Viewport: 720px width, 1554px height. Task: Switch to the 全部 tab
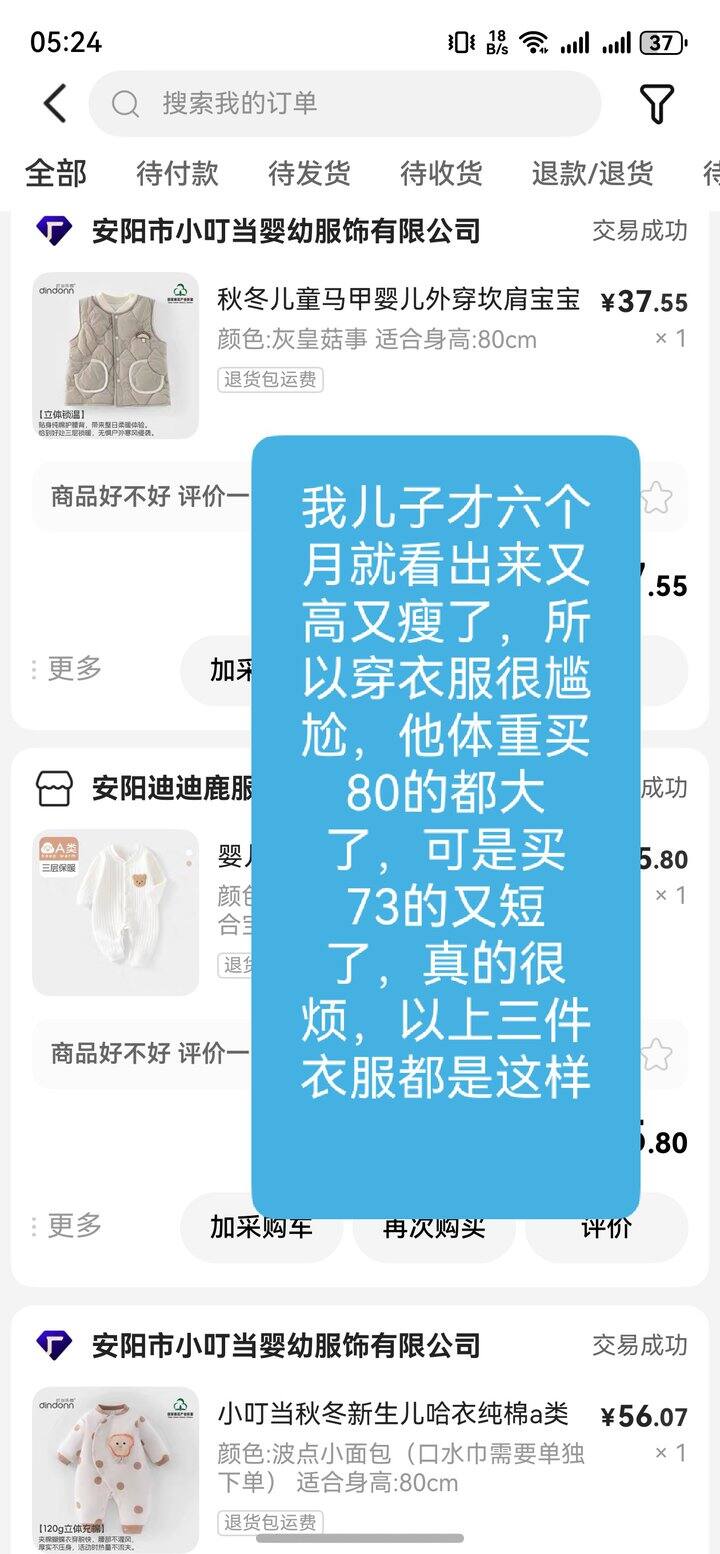click(x=55, y=173)
